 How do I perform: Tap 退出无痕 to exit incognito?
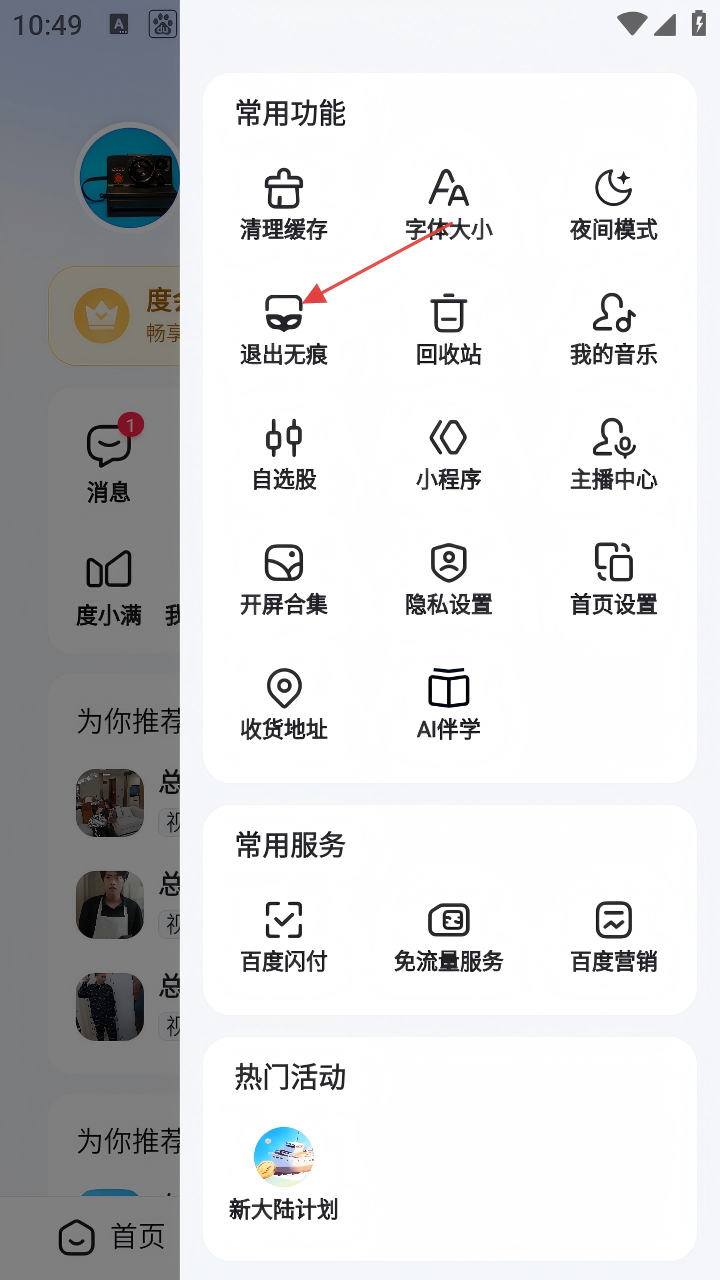coord(284,329)
